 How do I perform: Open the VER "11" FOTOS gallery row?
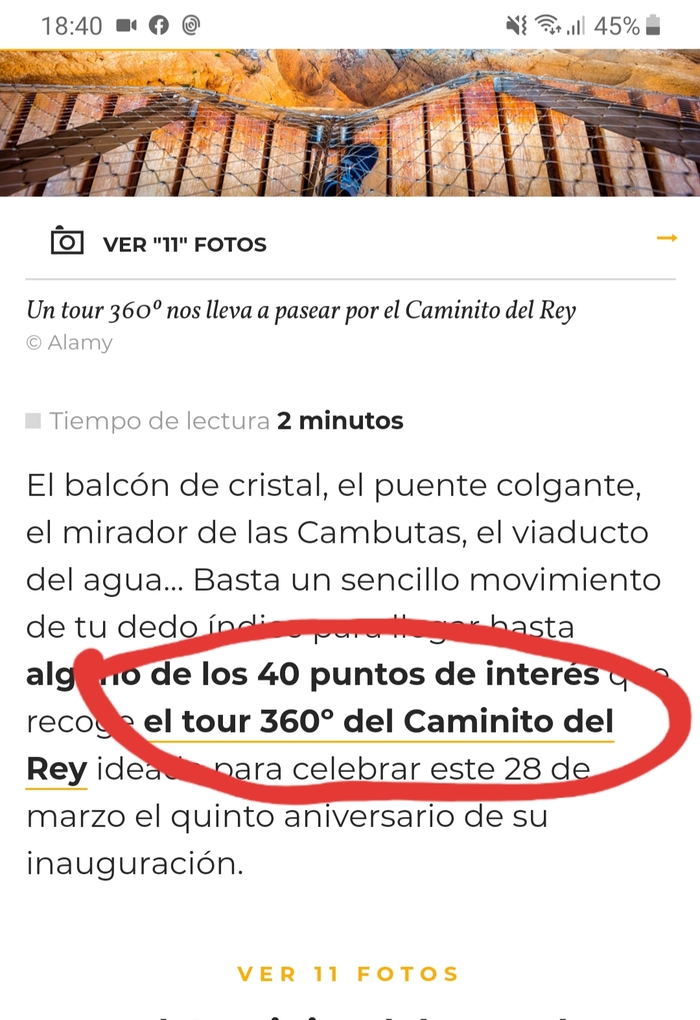pyautogui.click(x=185, y=244)
